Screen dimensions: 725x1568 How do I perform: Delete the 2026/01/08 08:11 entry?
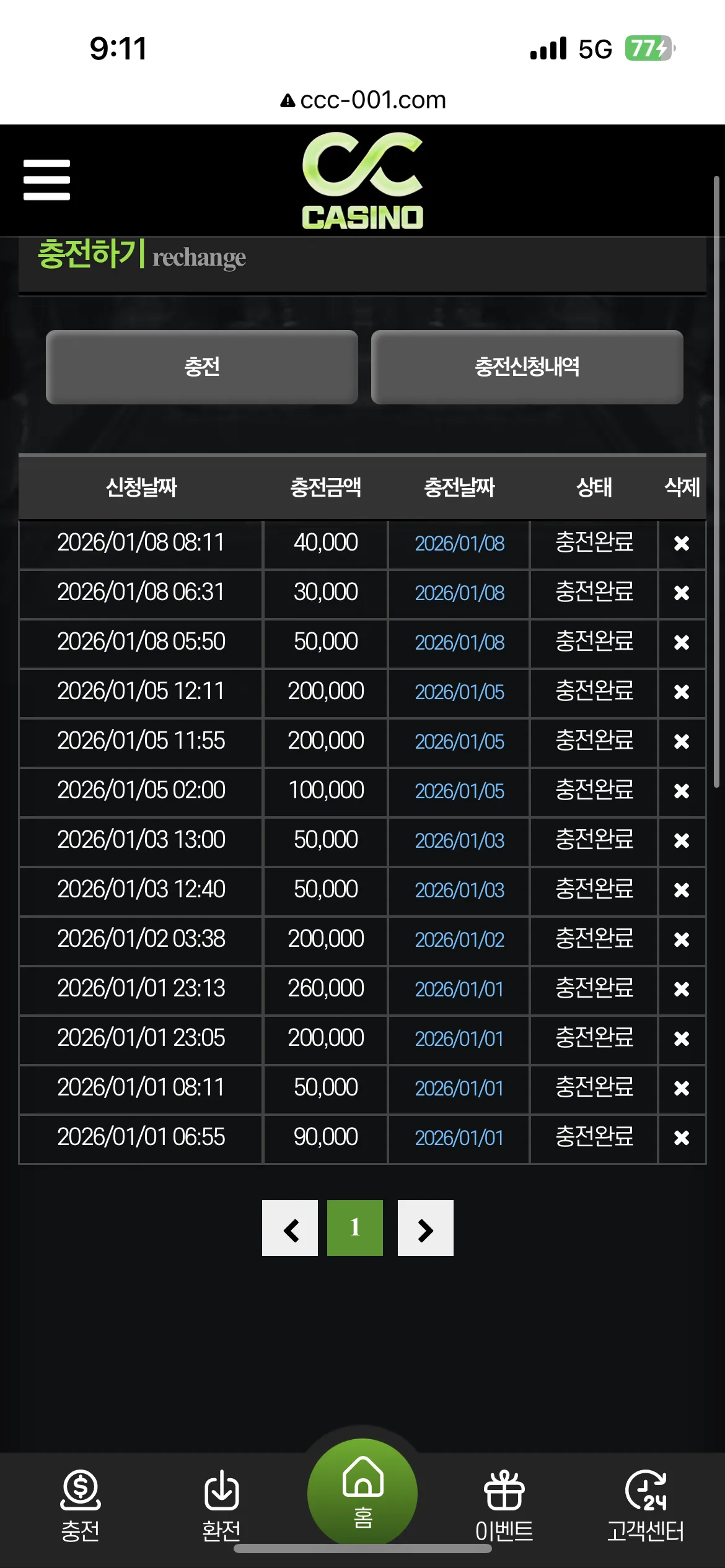coord(682,544)
